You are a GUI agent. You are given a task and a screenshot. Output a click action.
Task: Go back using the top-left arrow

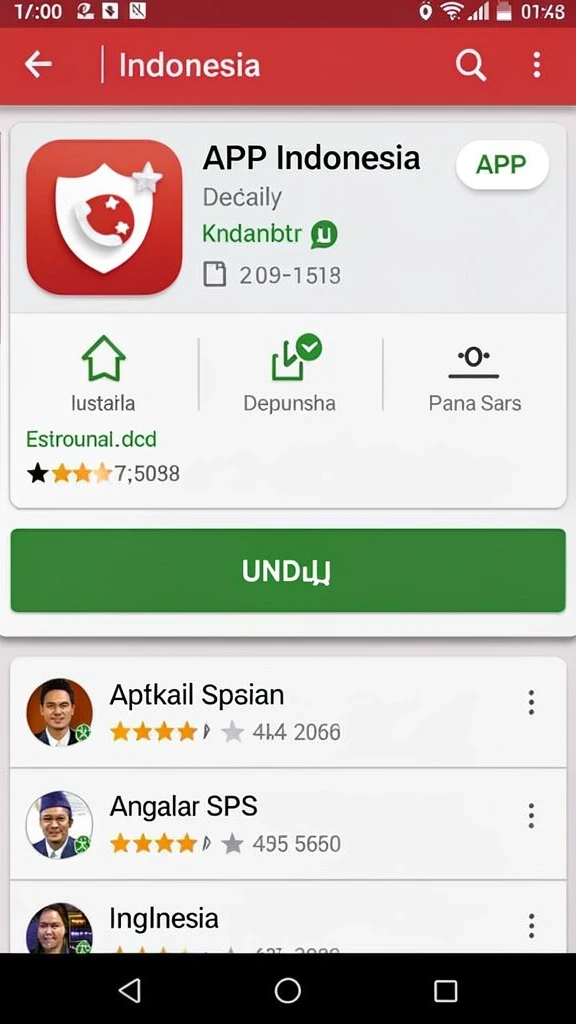point(38,65)
